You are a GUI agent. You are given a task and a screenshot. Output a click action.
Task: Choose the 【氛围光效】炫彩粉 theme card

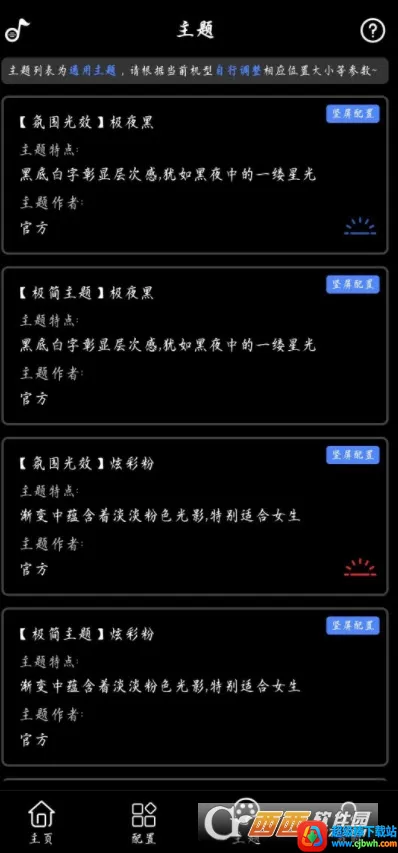coord(195,516)
